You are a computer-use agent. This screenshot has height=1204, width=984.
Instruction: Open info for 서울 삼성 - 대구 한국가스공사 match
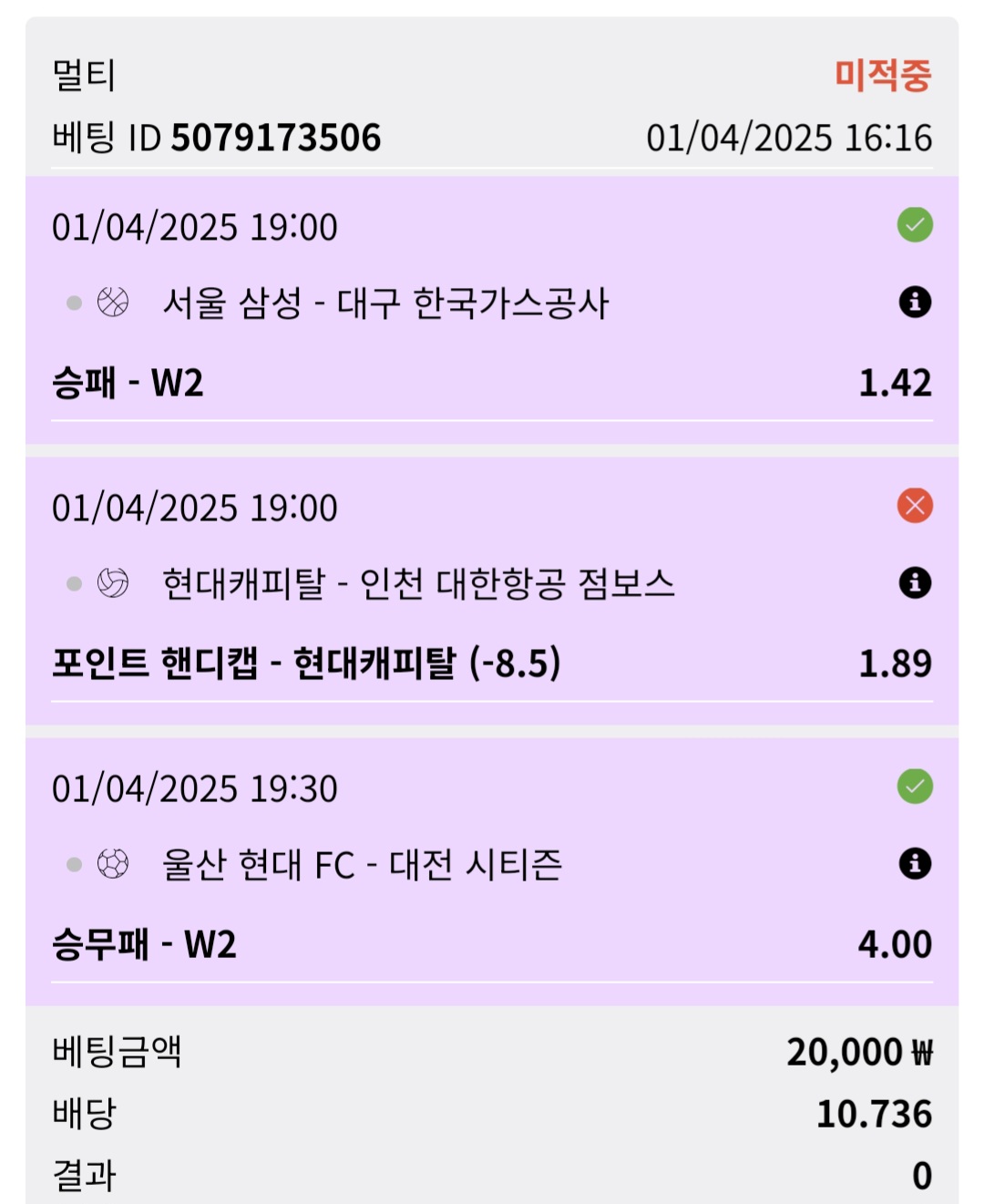tap(915, 302)
